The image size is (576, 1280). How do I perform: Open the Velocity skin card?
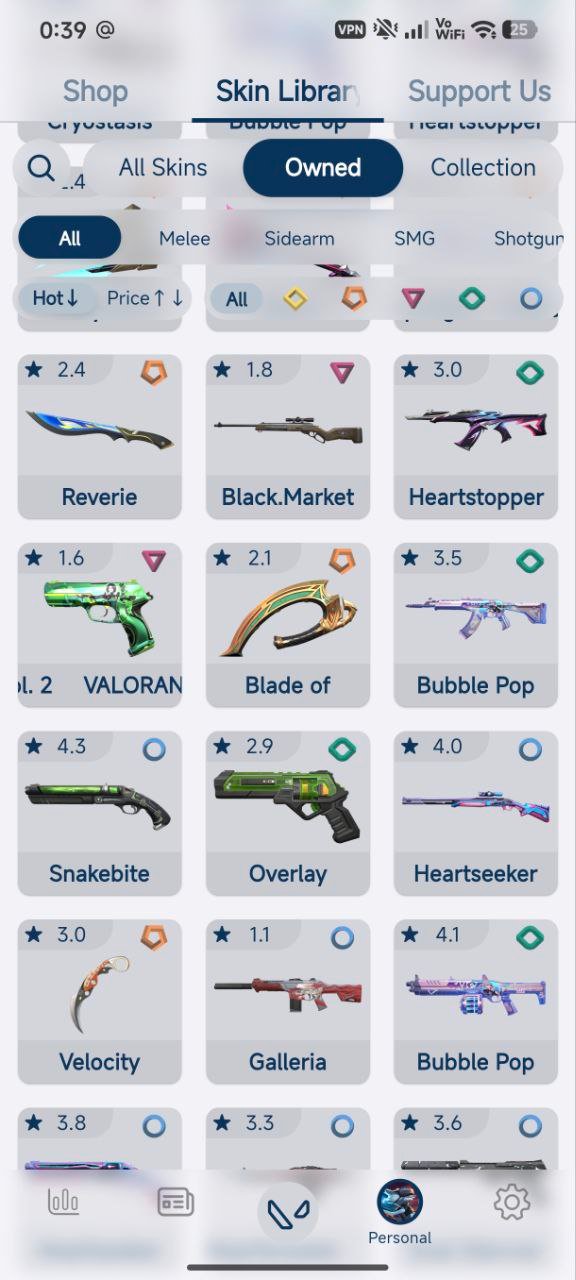tap(100, 1001)
